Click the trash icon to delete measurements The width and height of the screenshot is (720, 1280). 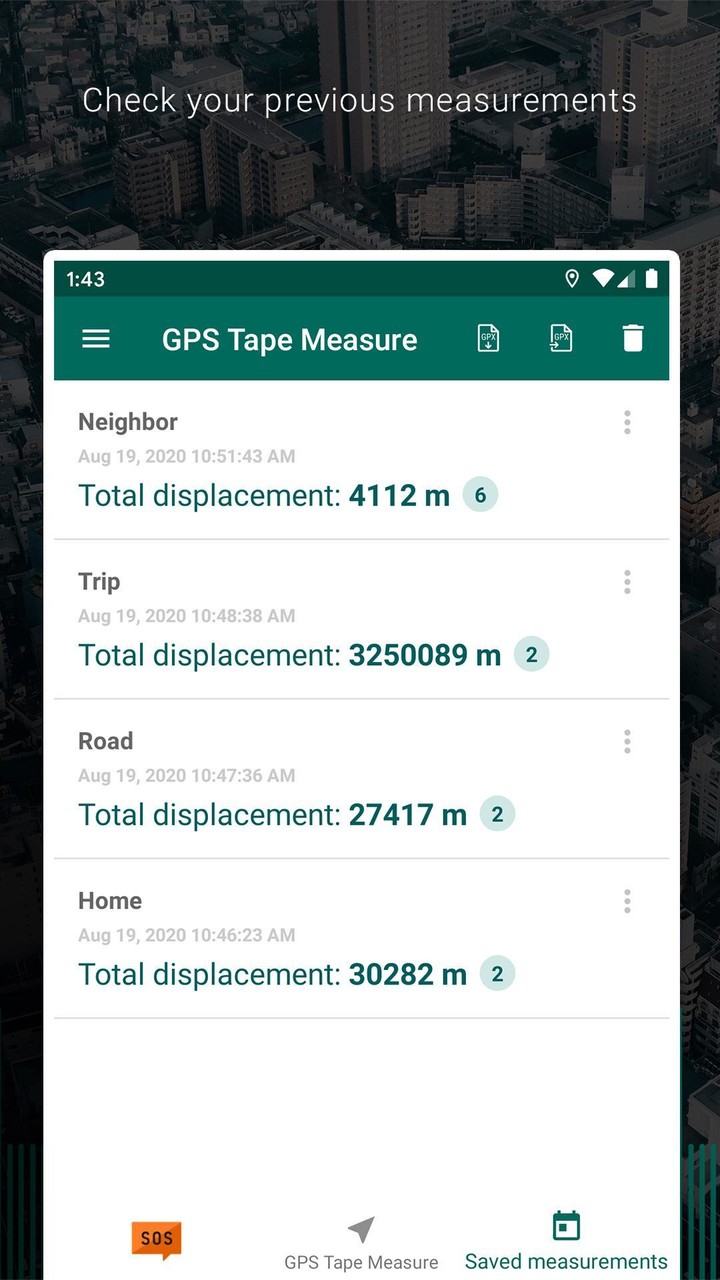click(x=633, y=338)
